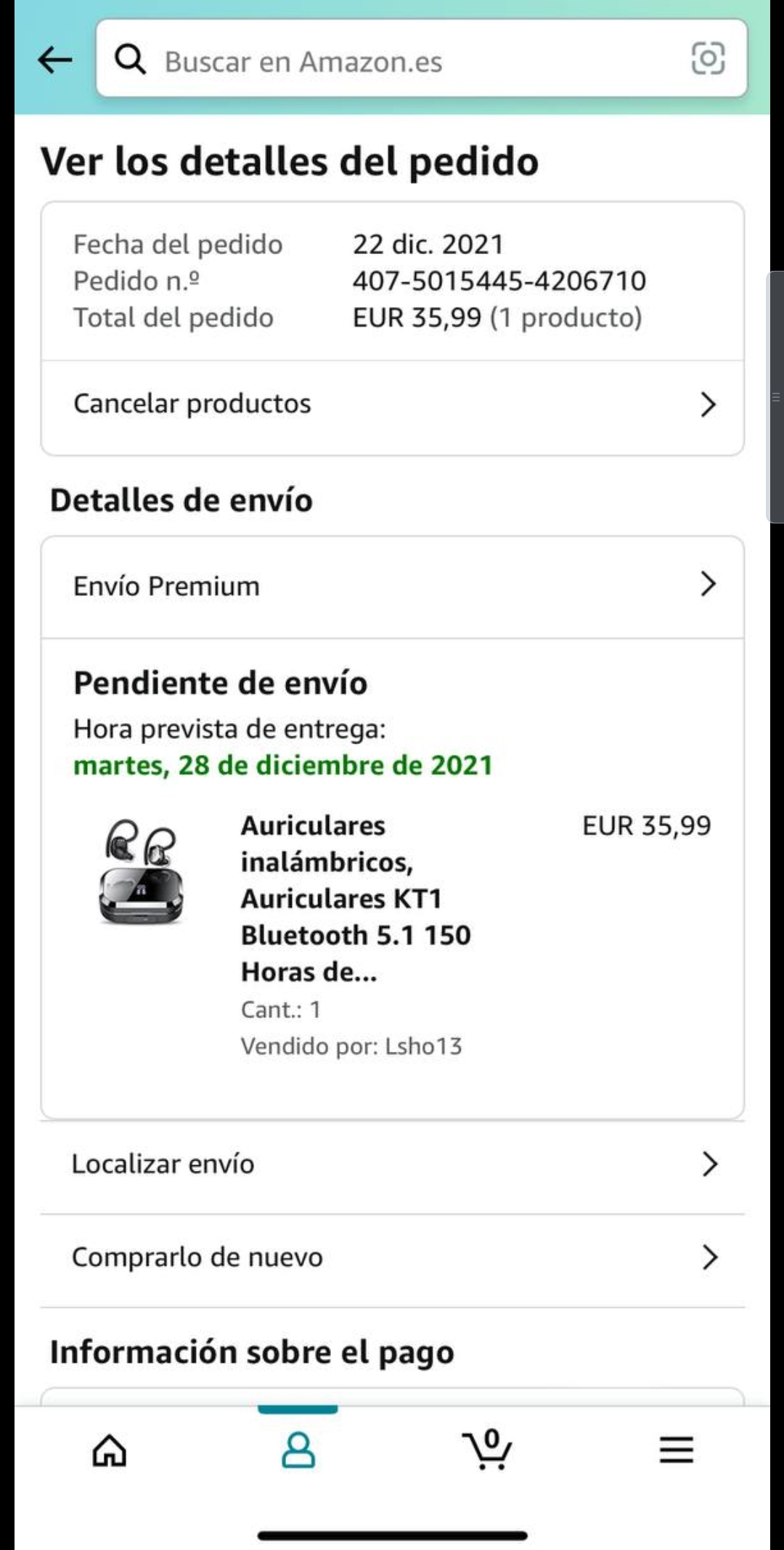The image size is (784, 1550).
Task: Go back using the arrow icon
Action: tap(55, 60)
